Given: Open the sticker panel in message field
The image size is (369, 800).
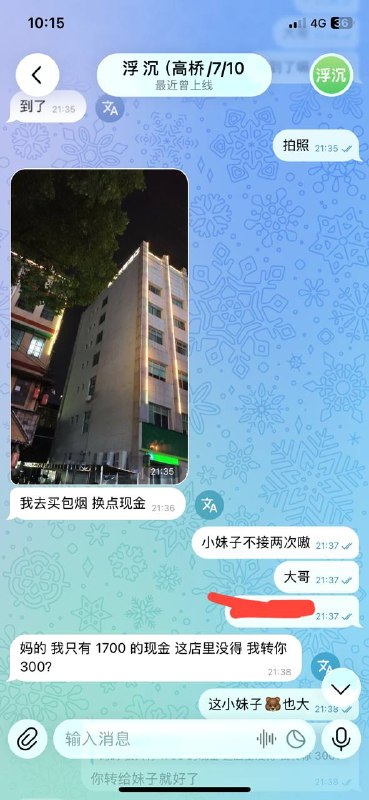Looking at the screenshot, I should [295, 739].
